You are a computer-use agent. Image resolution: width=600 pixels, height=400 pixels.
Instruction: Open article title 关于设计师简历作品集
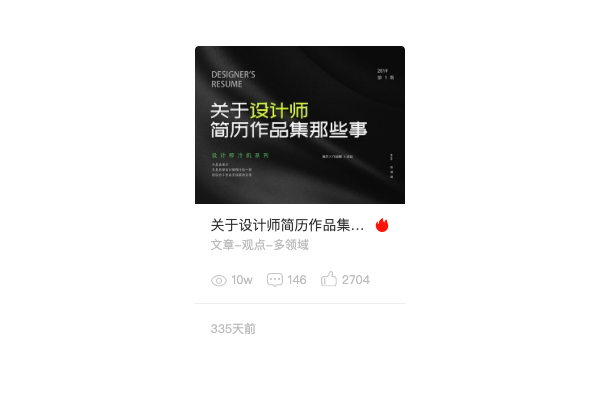288,225
